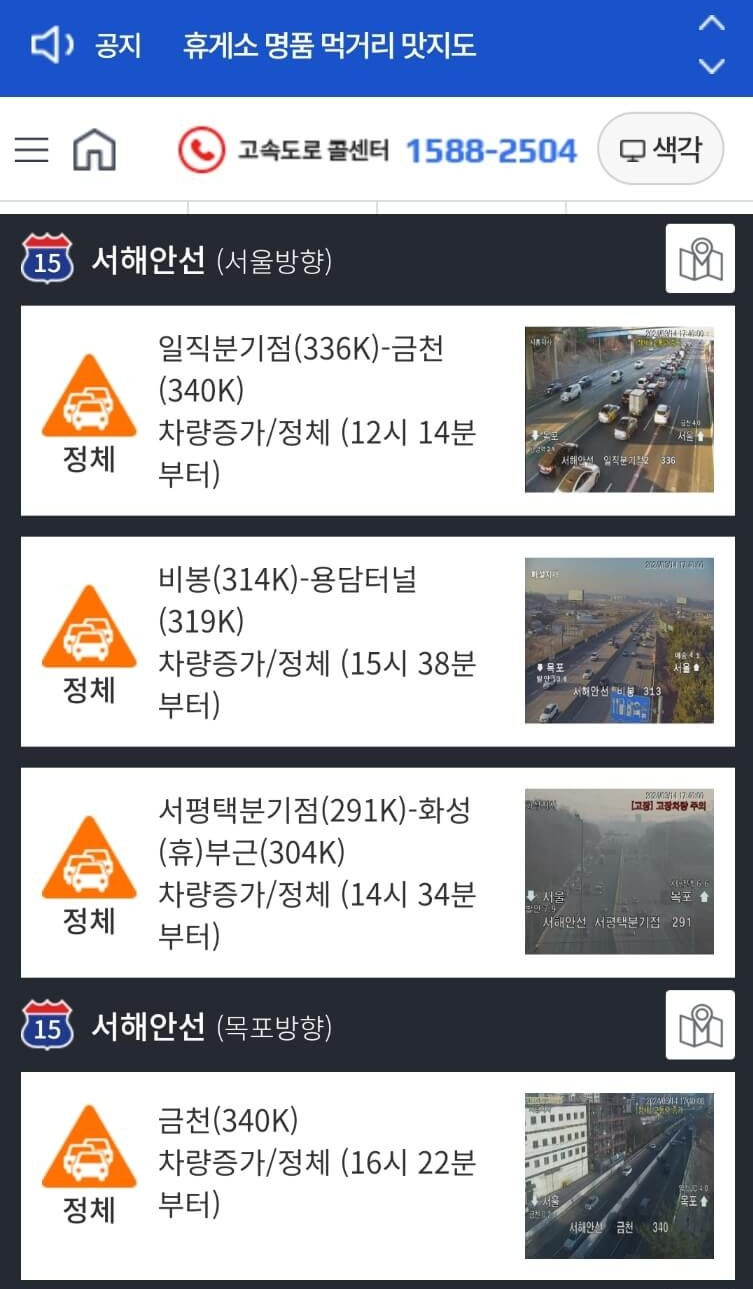Open the 일직분기점 CCTV camera thumbnail
This screenshot has height=1289, width=753.
tap(620, 408)
